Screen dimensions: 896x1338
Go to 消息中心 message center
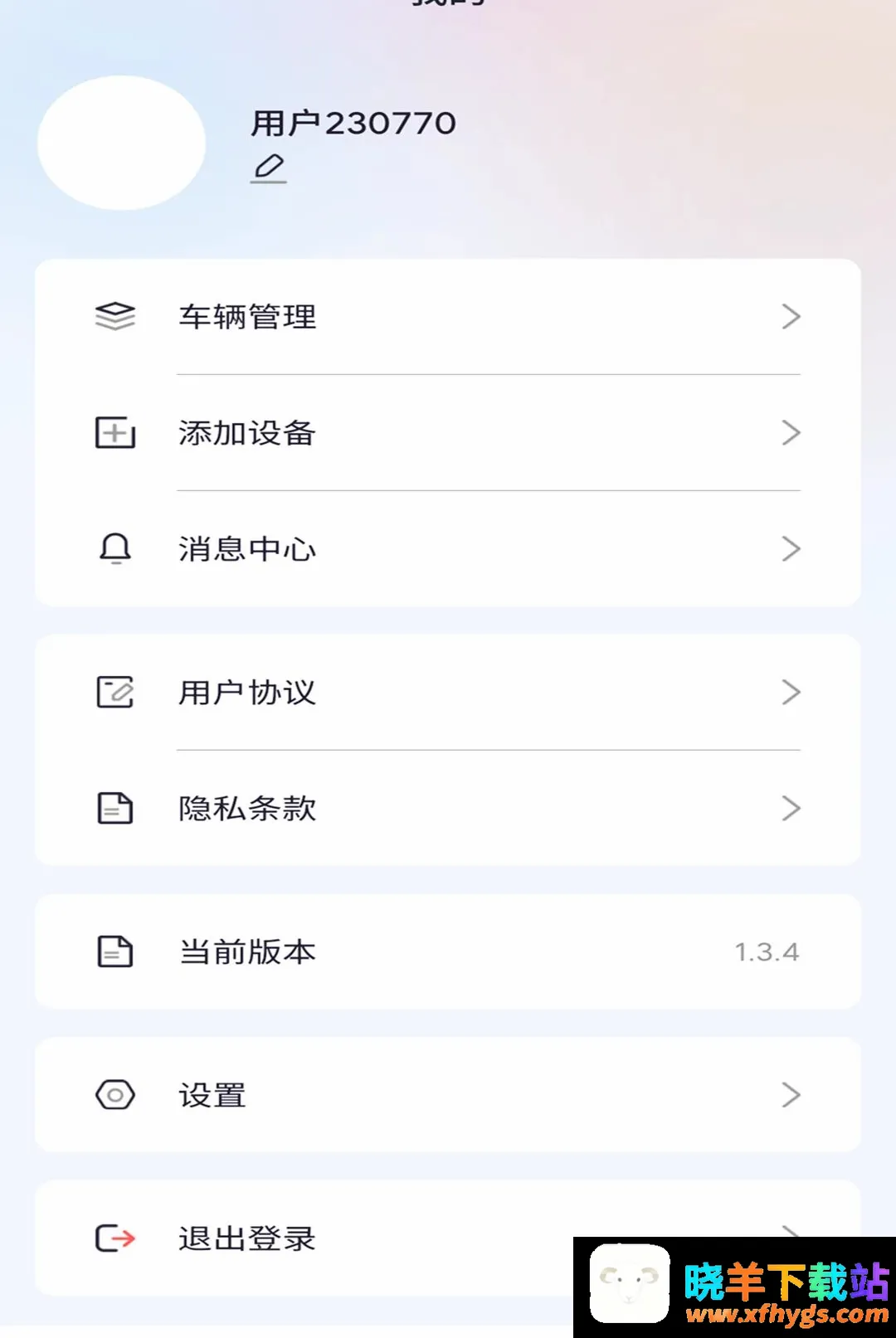coord(448,549)
